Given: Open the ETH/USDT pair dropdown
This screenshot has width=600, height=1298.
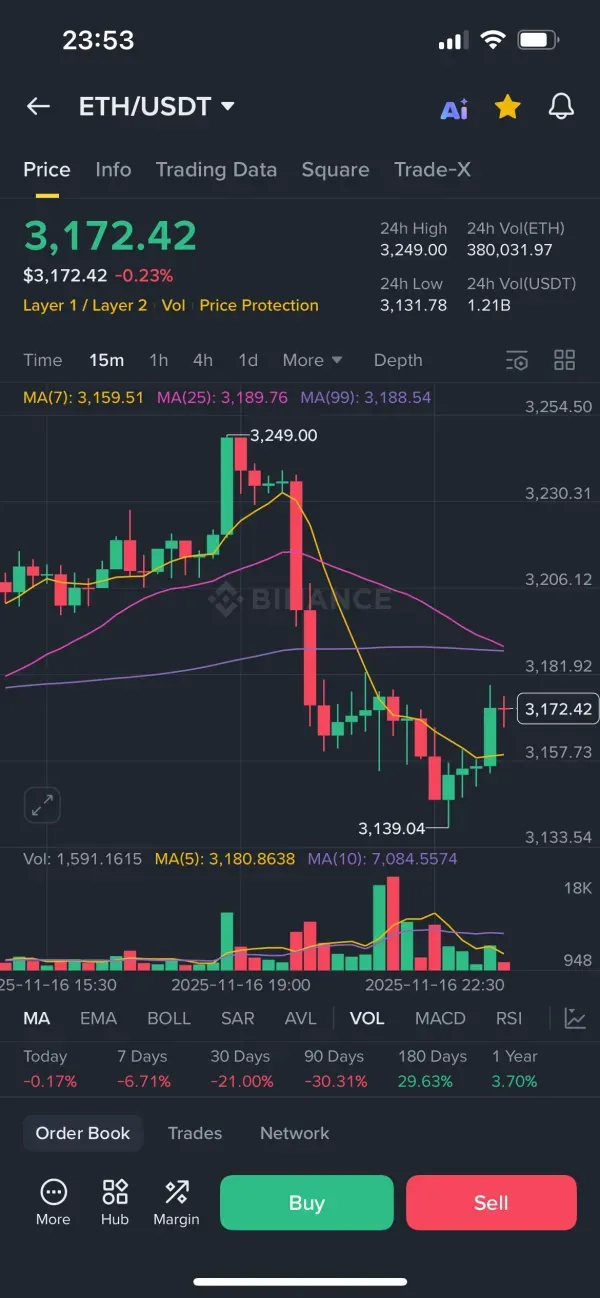Looking at the screenshot, I should pos(157,107).
